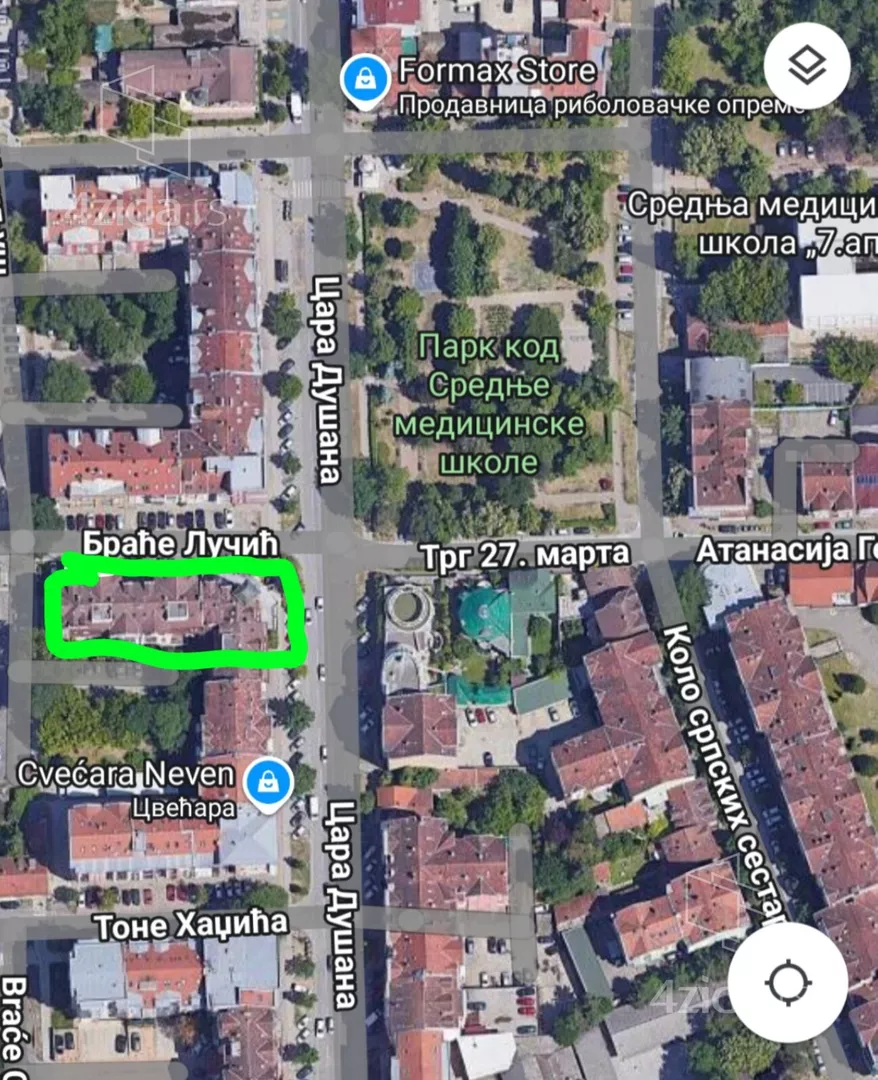Center map on my current location
The width and height of the screenshot is (878, 1080).
[787, 982]
